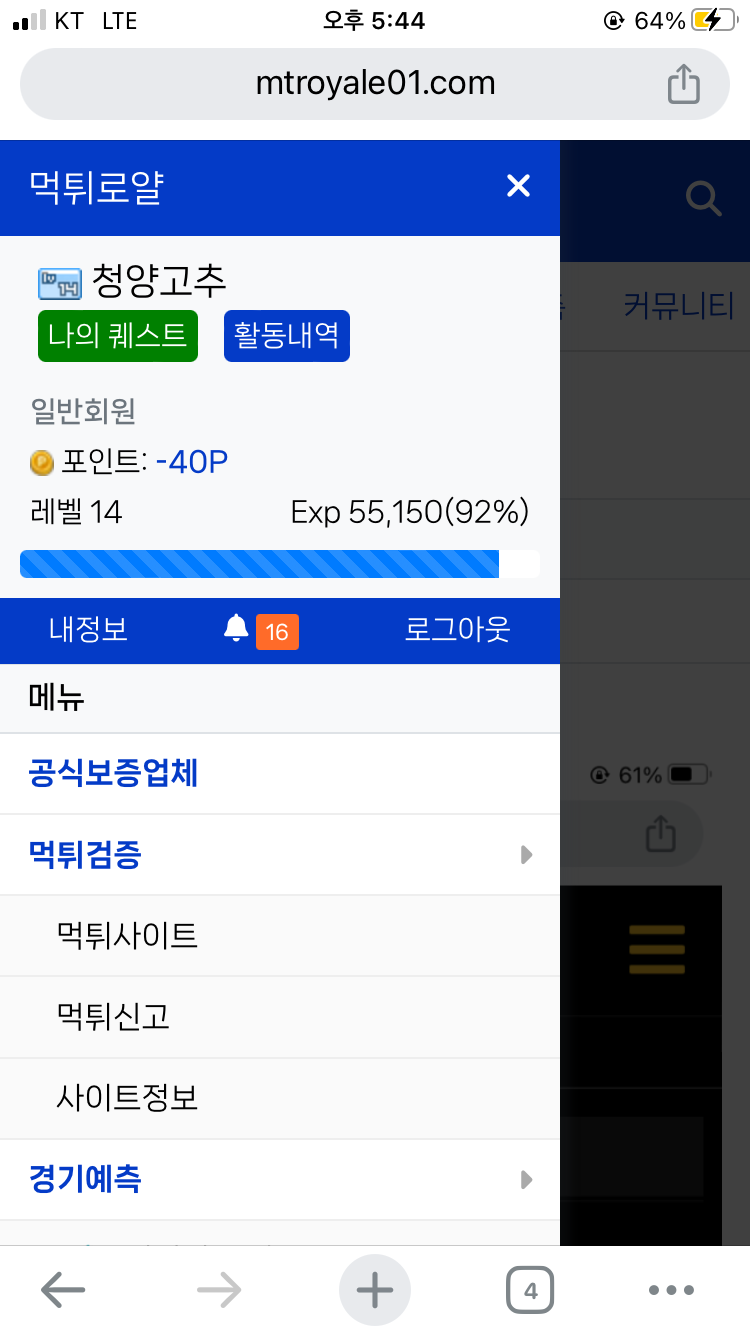The image size is (750, 1334).
Task: Open the site search icon
Action: [x=703, y=198]
